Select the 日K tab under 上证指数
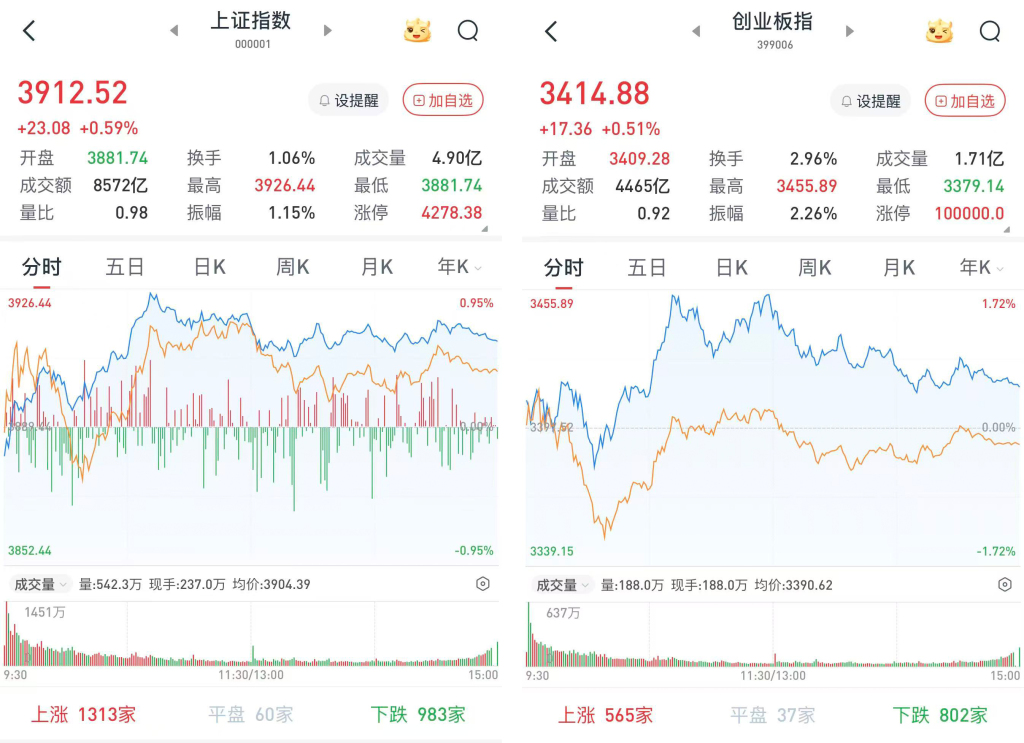 pos(210,267)
